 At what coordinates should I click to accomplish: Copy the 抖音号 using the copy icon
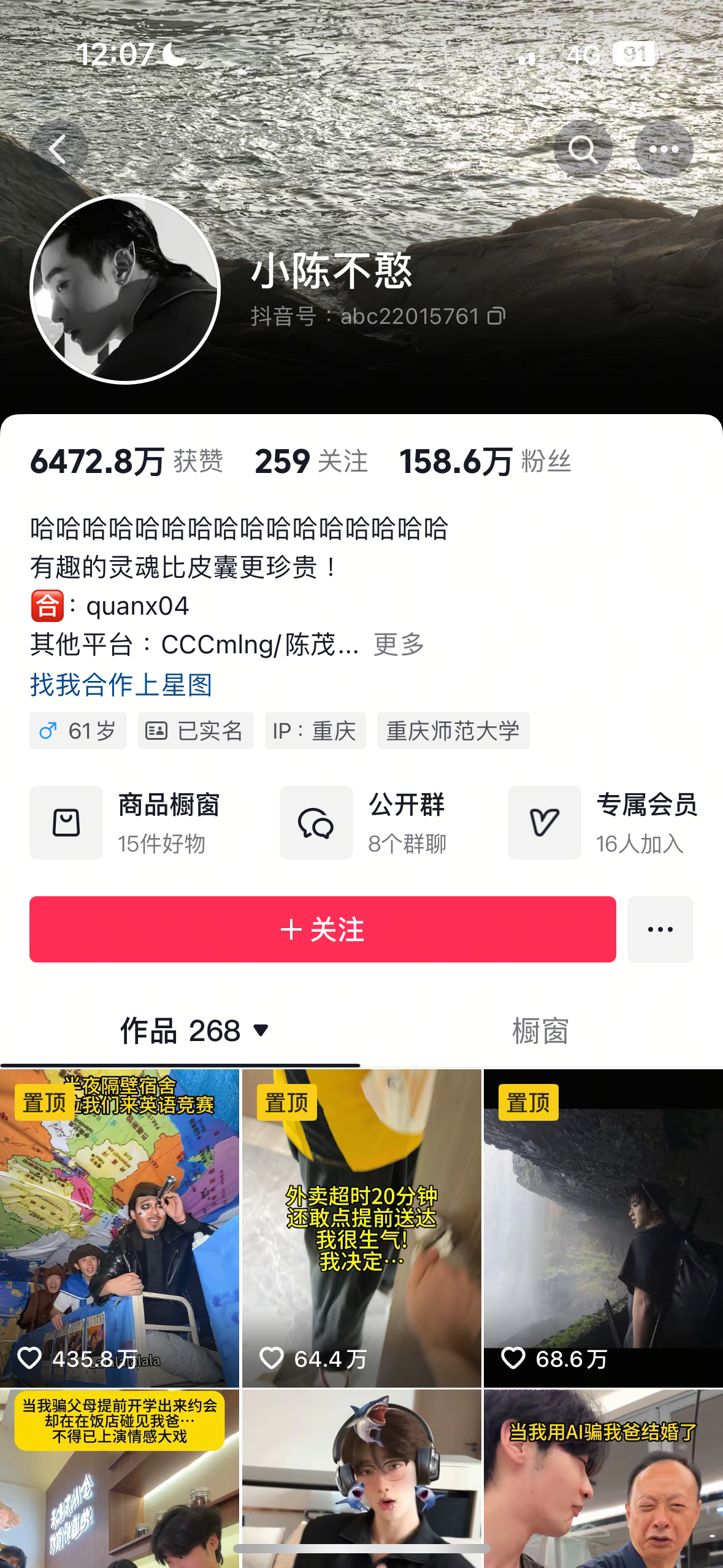coord(496,316)
